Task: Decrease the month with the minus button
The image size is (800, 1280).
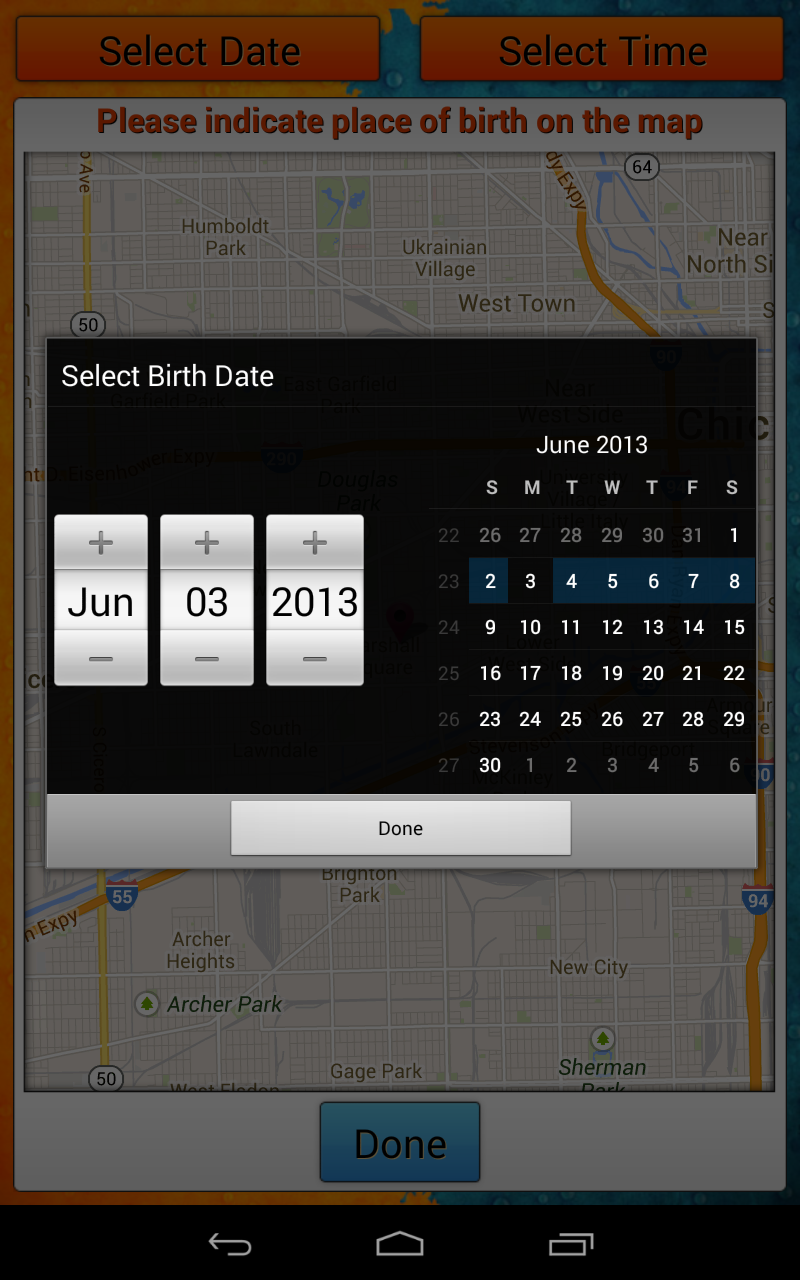Action: (x=101, y=659)
